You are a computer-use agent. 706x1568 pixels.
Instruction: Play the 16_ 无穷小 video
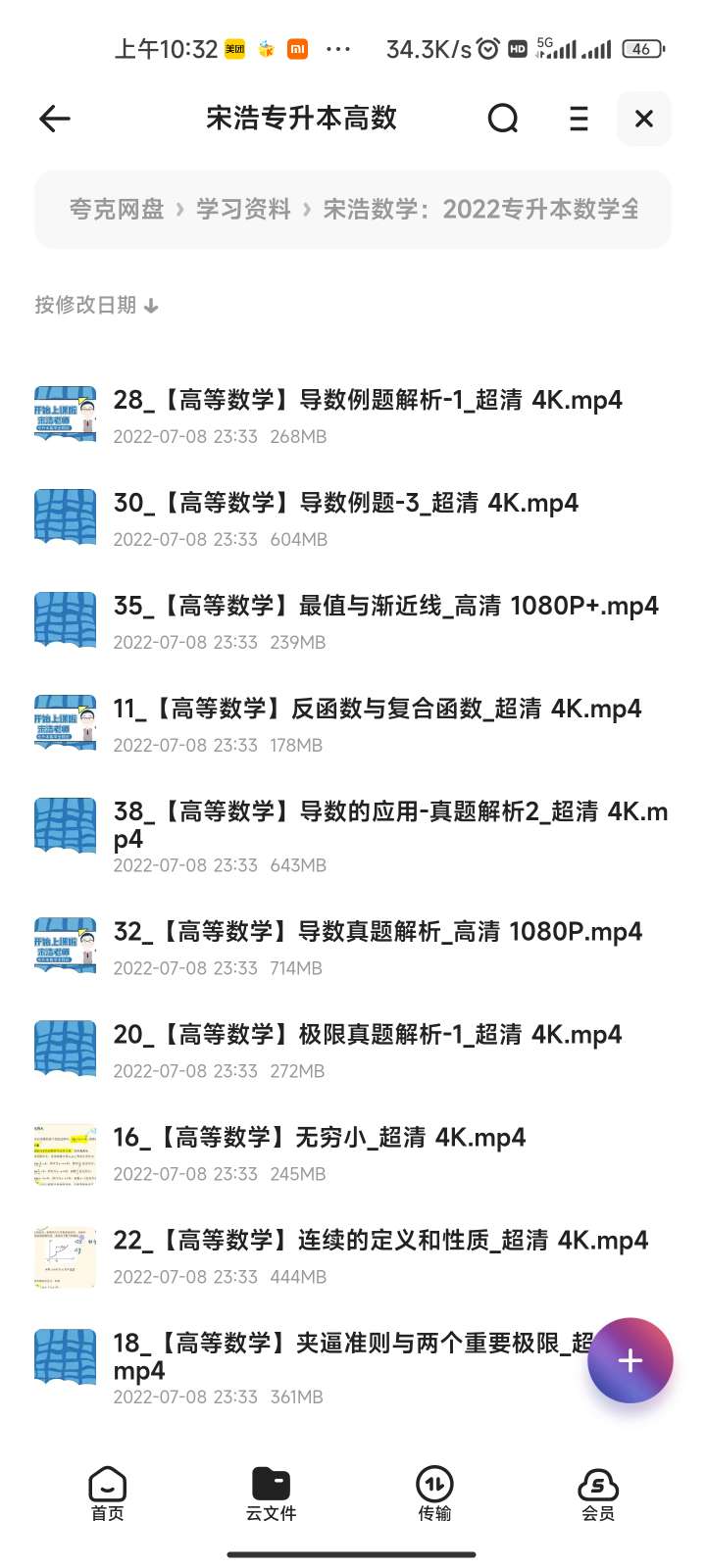click(353, 1152)
